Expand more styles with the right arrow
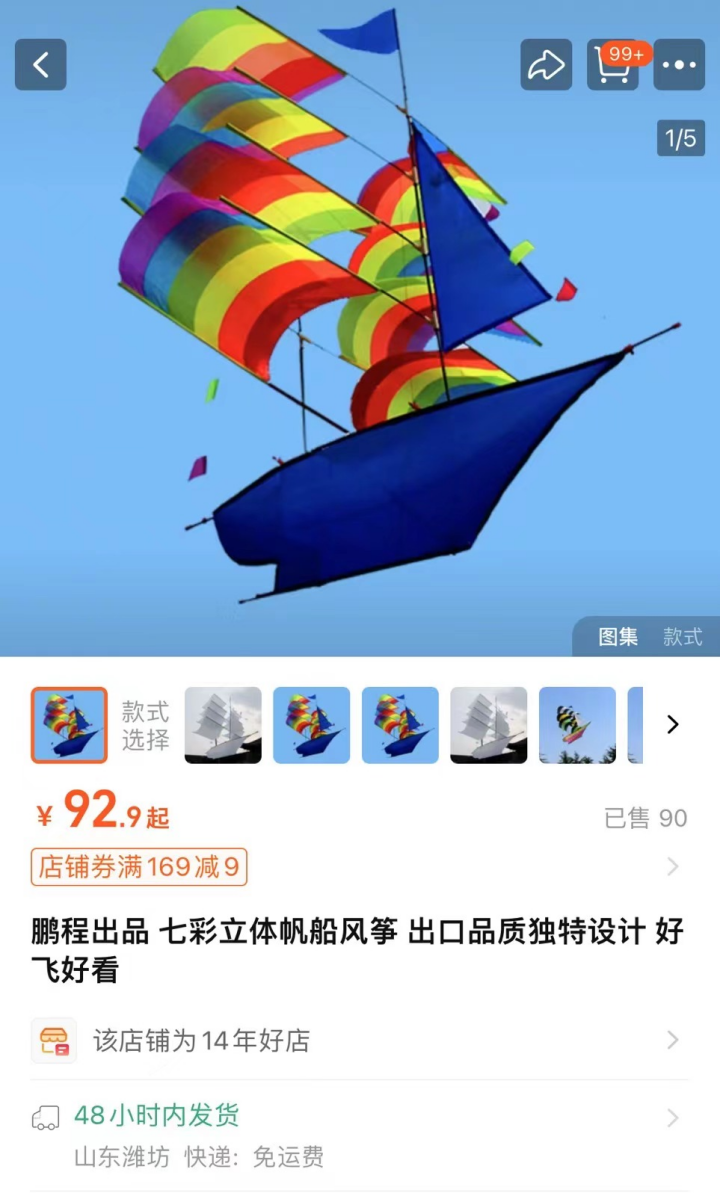This screenshot has height=1193, width=720. [673, 725]
